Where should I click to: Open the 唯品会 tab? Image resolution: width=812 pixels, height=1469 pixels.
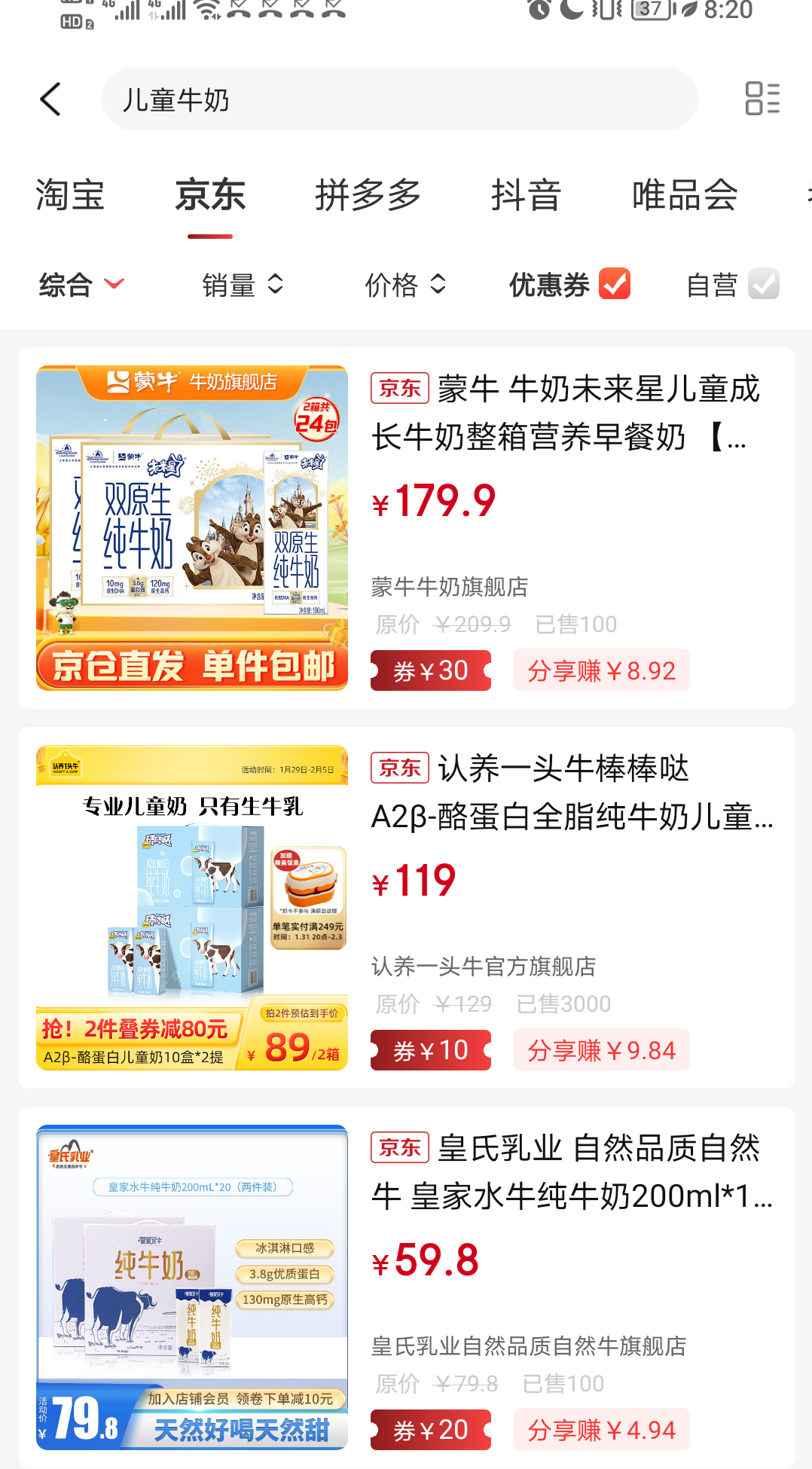[x=684, y=196]
